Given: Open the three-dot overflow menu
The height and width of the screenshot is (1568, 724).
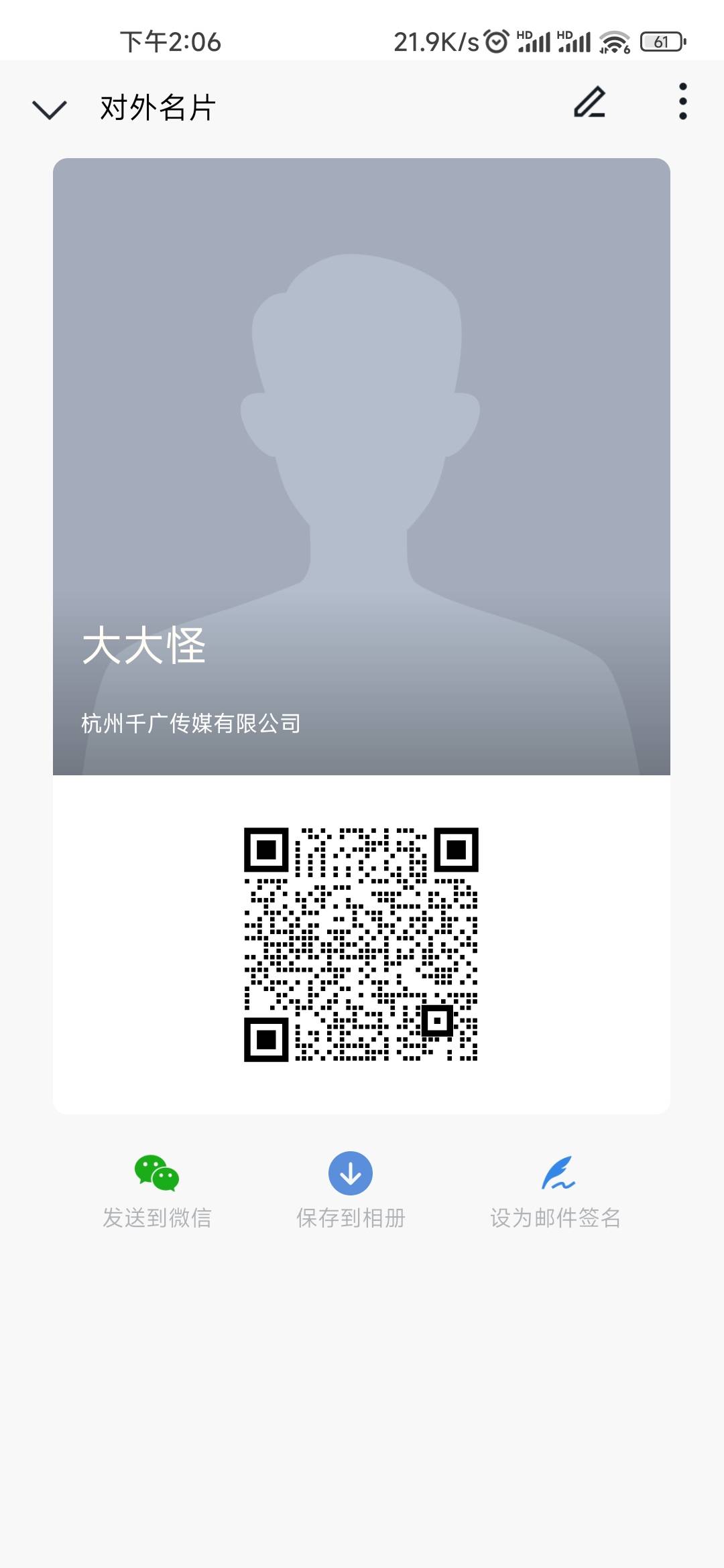Looking at the screenshot, I should pos(682,101).
